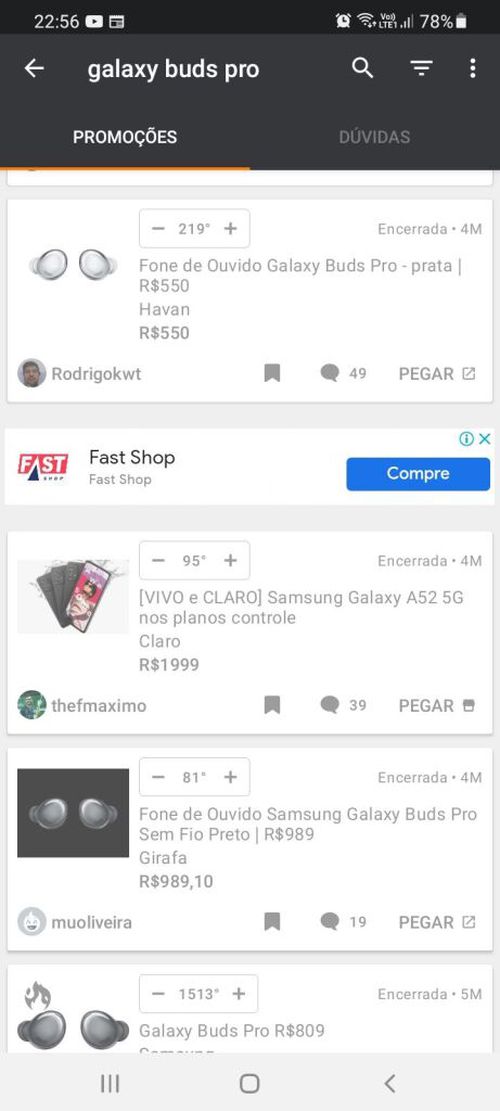Go back using the app bar arrow
Image resolution: width=500 pixels, height=1111 pixels.
(x=34, y=69)
